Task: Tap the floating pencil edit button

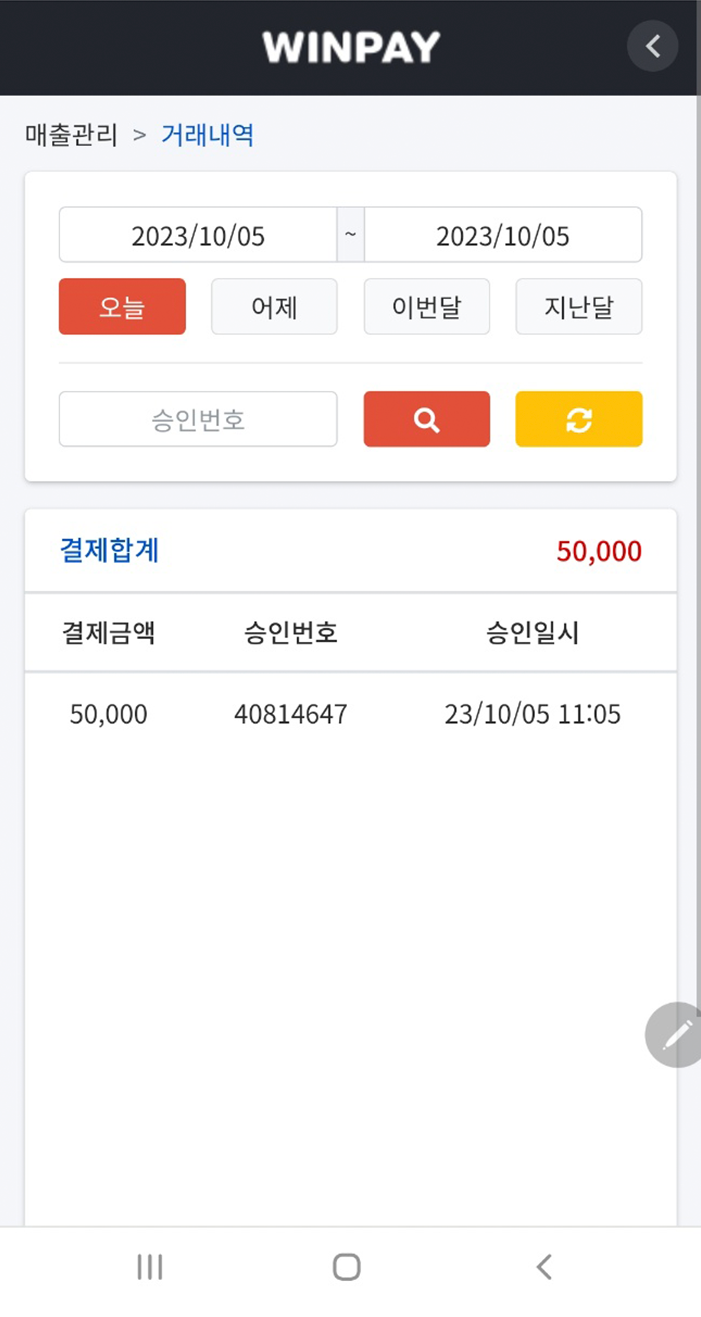Action: click(675, 1035)
